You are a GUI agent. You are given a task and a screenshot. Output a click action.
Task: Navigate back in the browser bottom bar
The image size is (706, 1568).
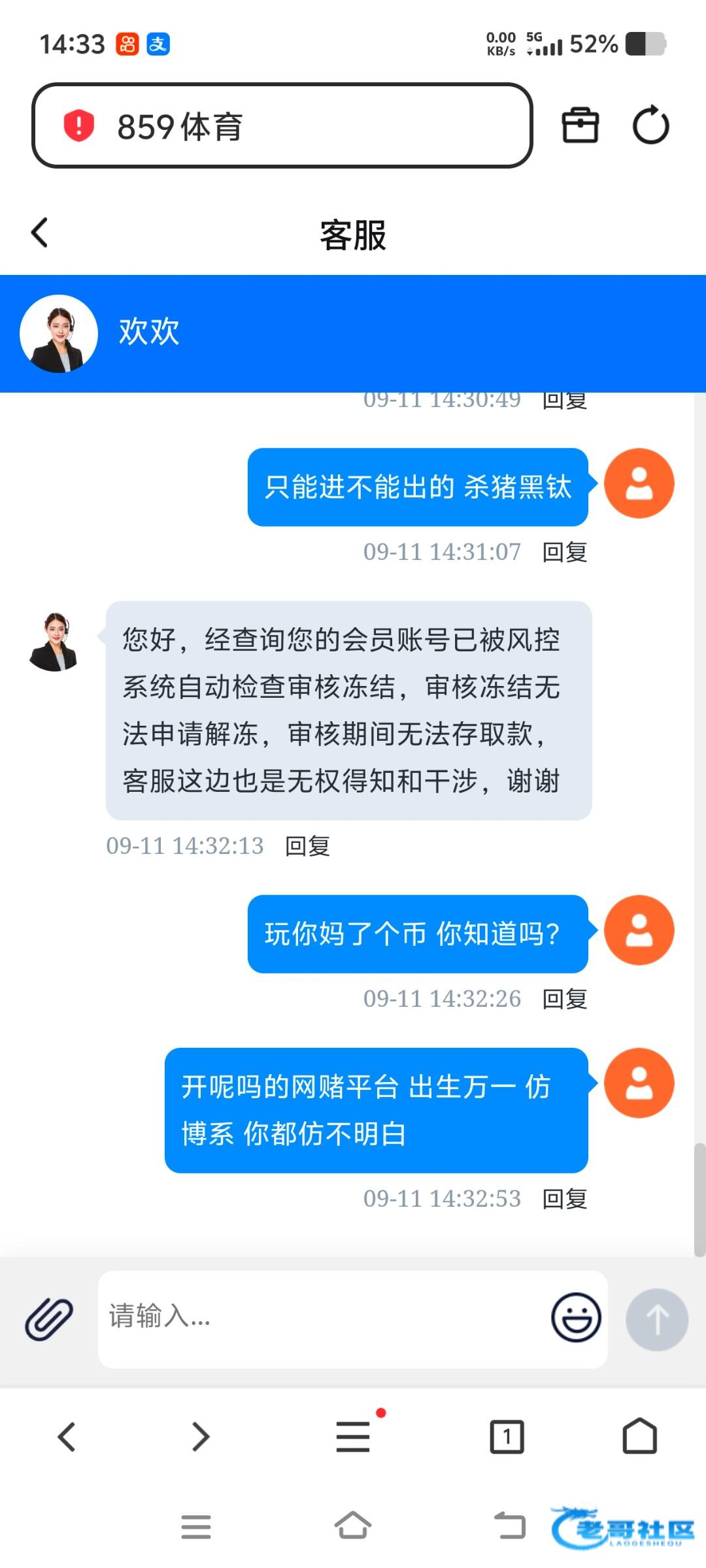pyautogui.click(x=67, y=1437)
